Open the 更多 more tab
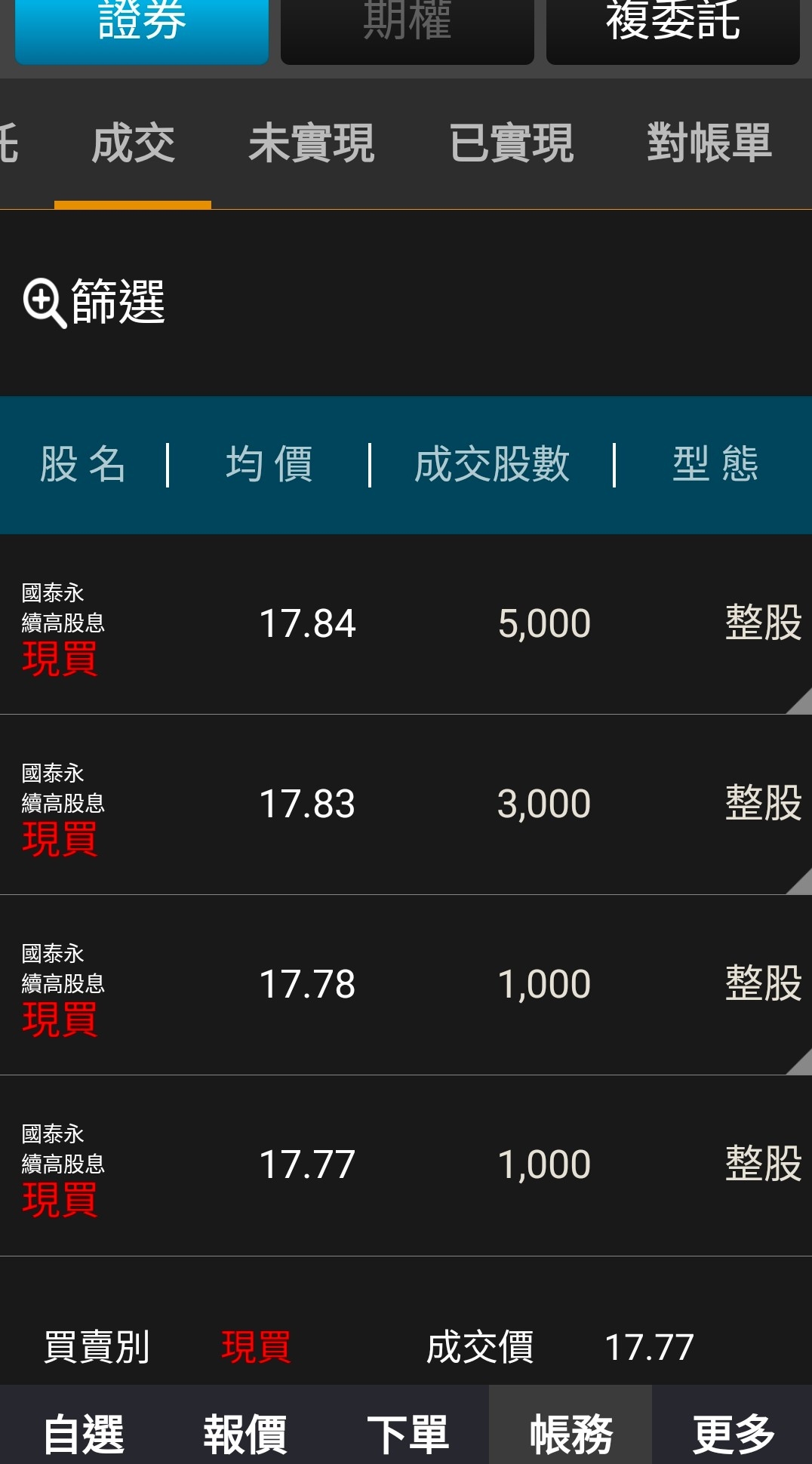812x1464 pixels. 733,1433
